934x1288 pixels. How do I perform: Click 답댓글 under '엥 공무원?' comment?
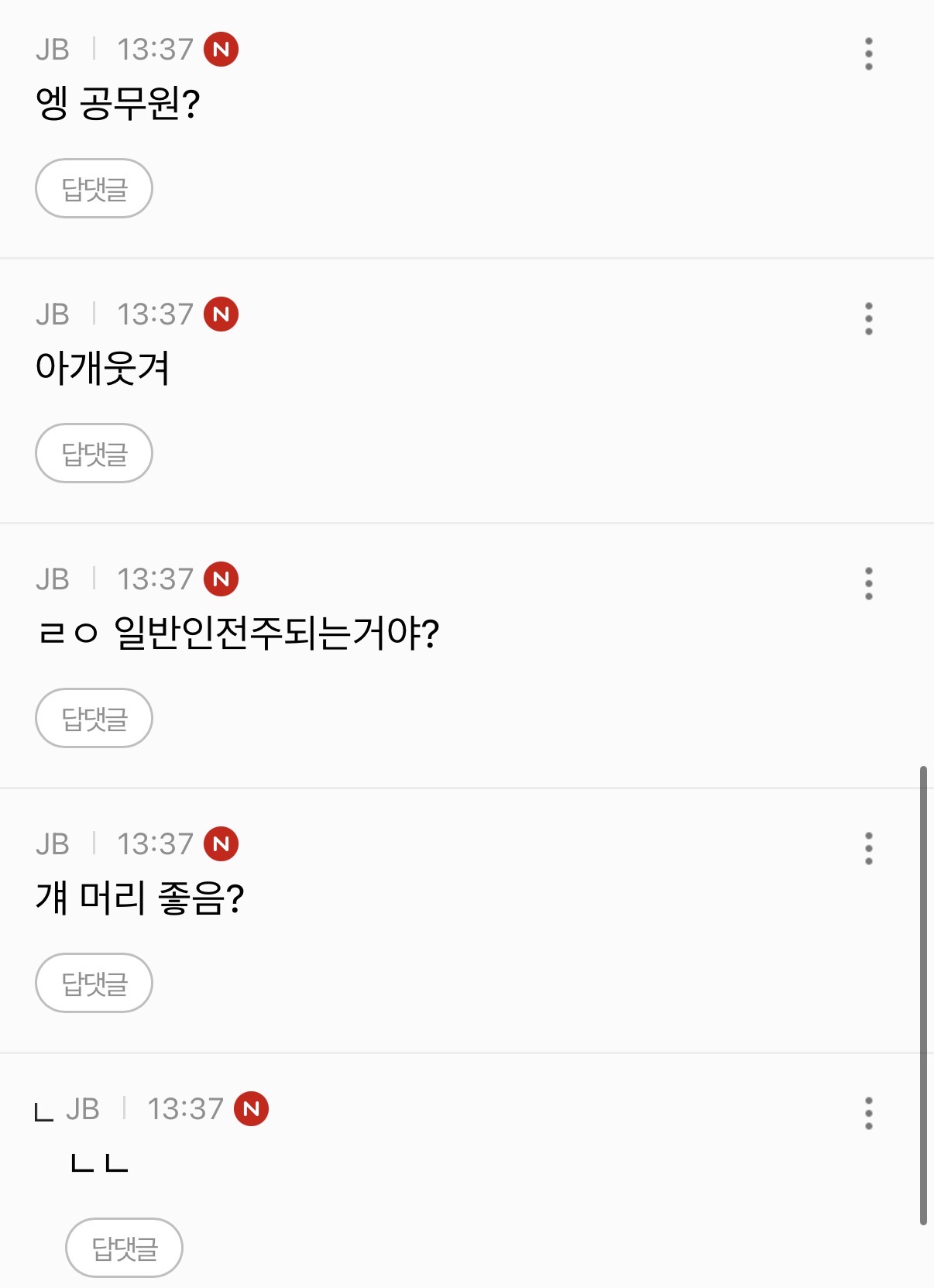click(x=93, y=187)
